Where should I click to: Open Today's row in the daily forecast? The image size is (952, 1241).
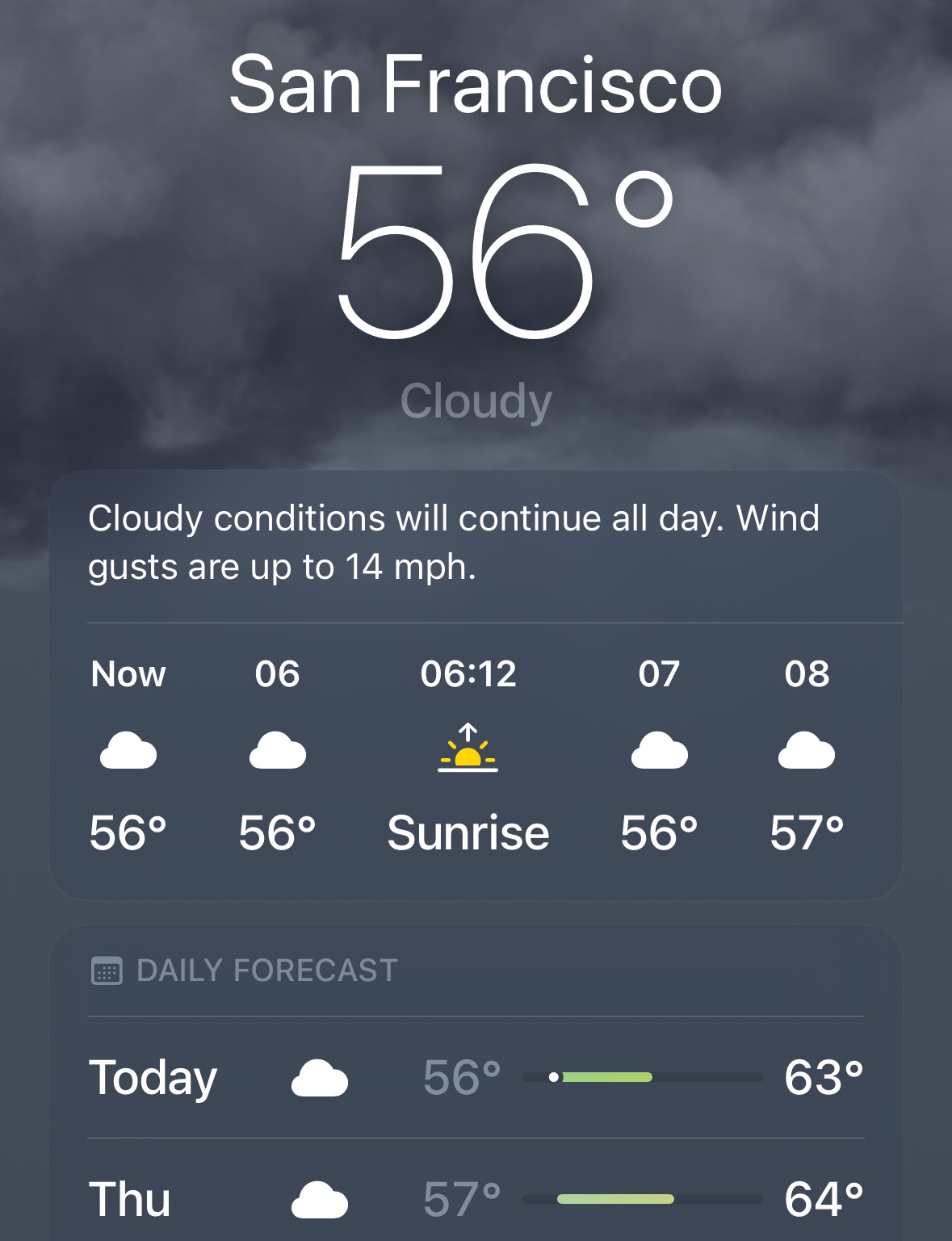(x=475, y=1077)
